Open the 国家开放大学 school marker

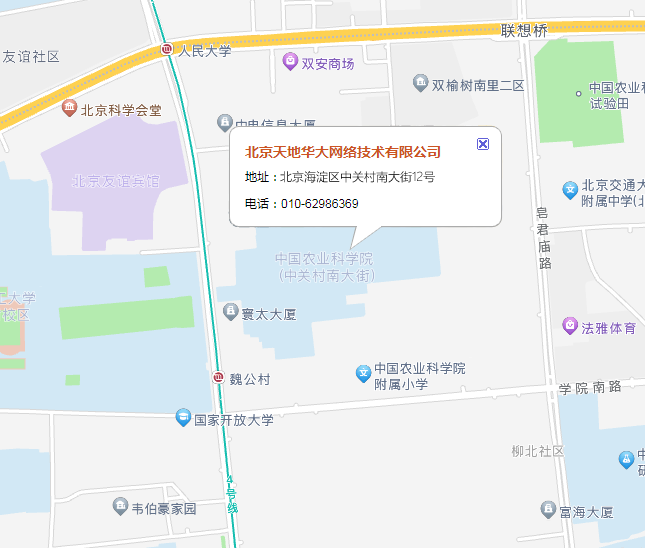[183, 417]
